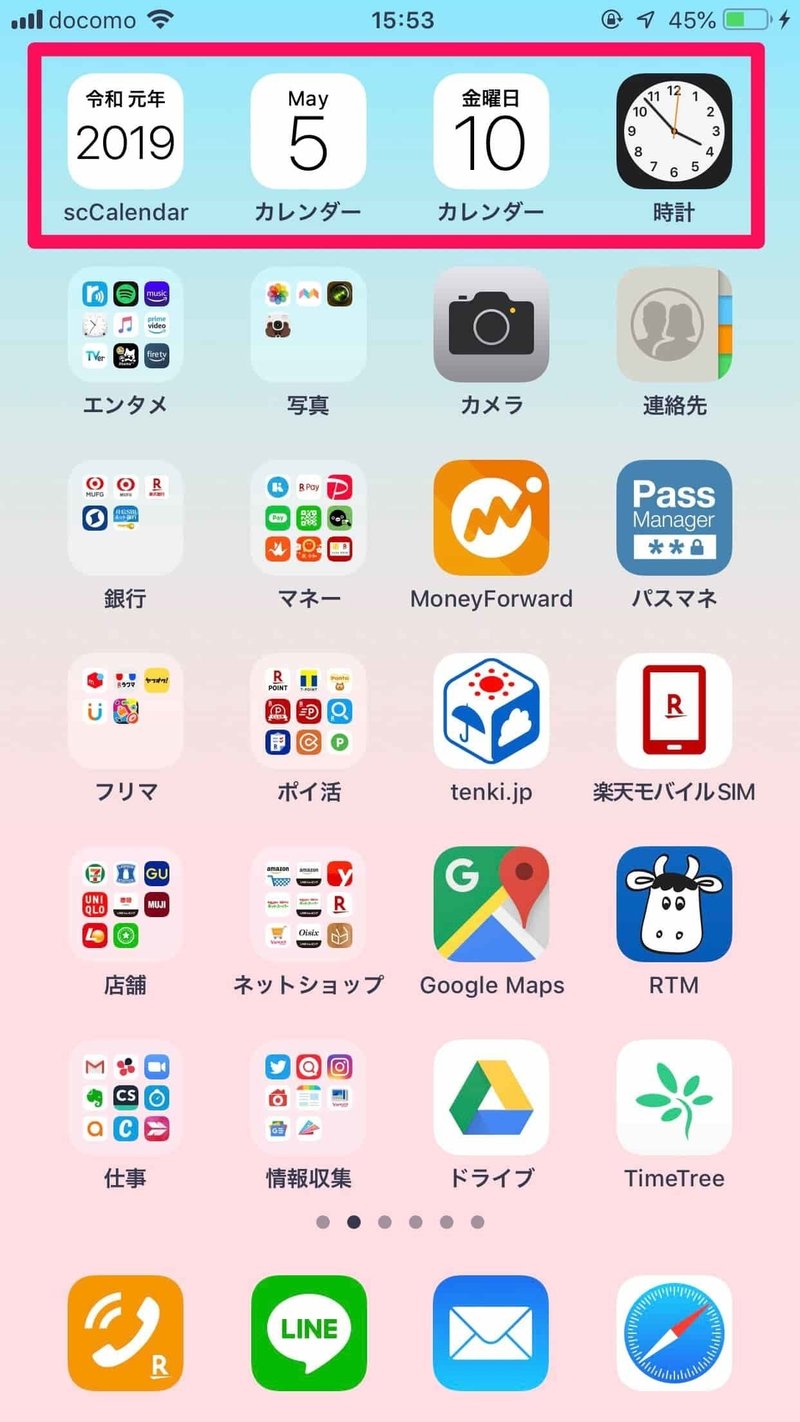Open 楽天モバイルSIM app

(674, 711)
